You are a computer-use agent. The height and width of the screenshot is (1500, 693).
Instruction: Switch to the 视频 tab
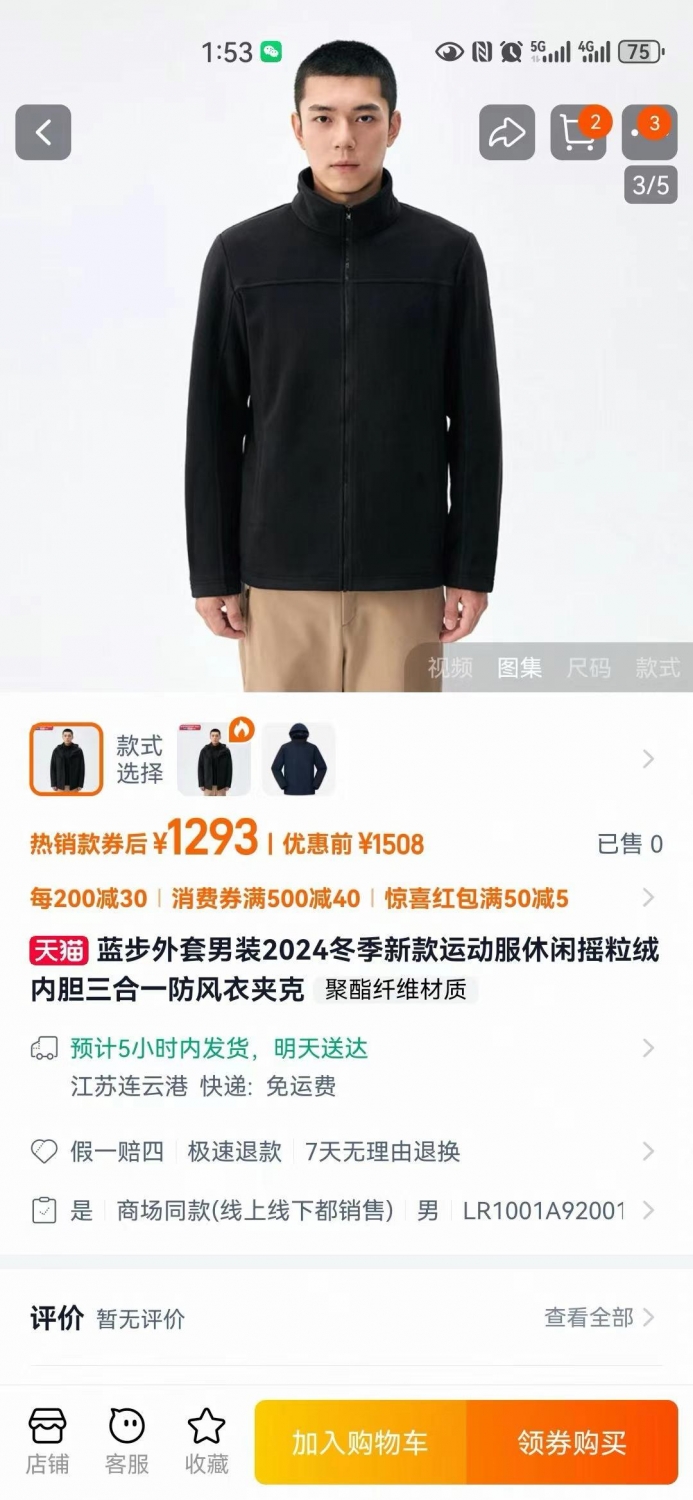coord(450,667)
